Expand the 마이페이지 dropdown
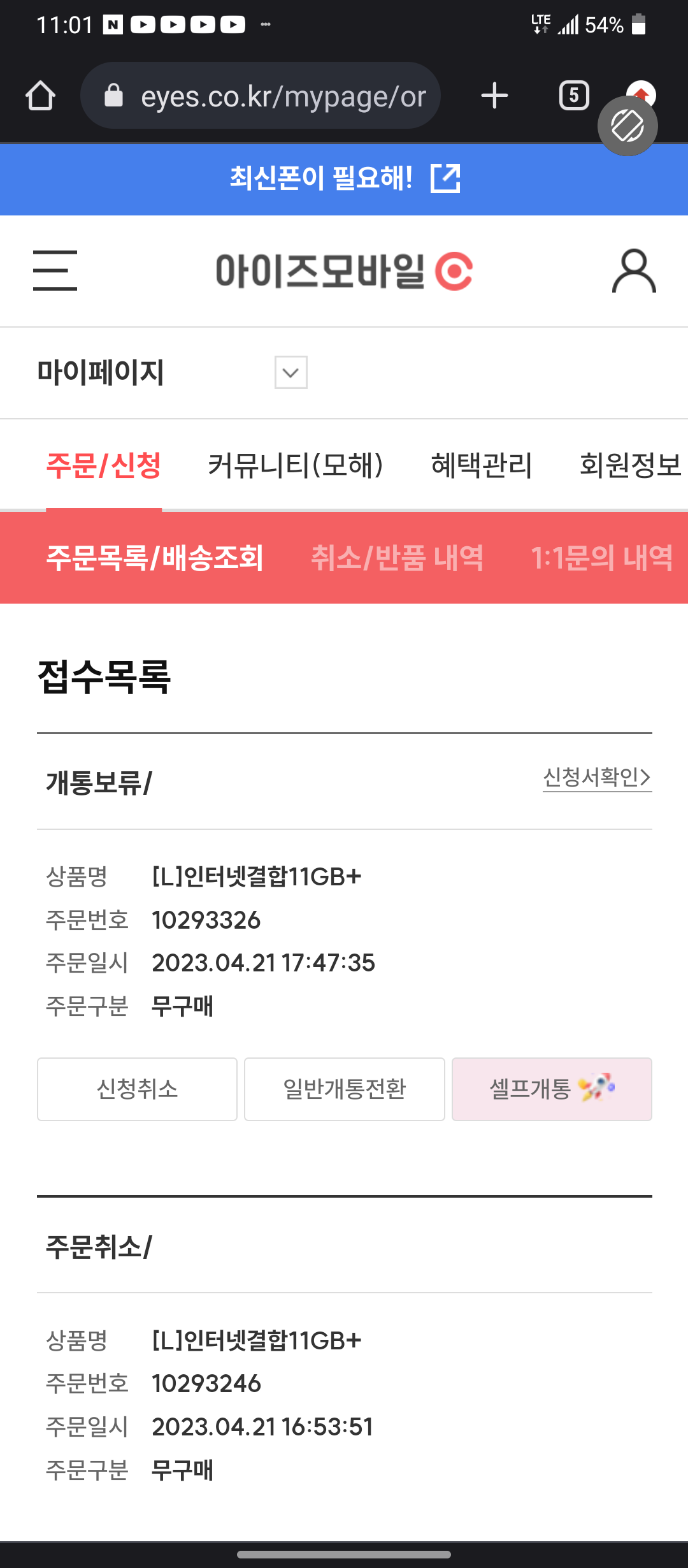The width and height of the screenshot is (688, 1568). [291, 372]
